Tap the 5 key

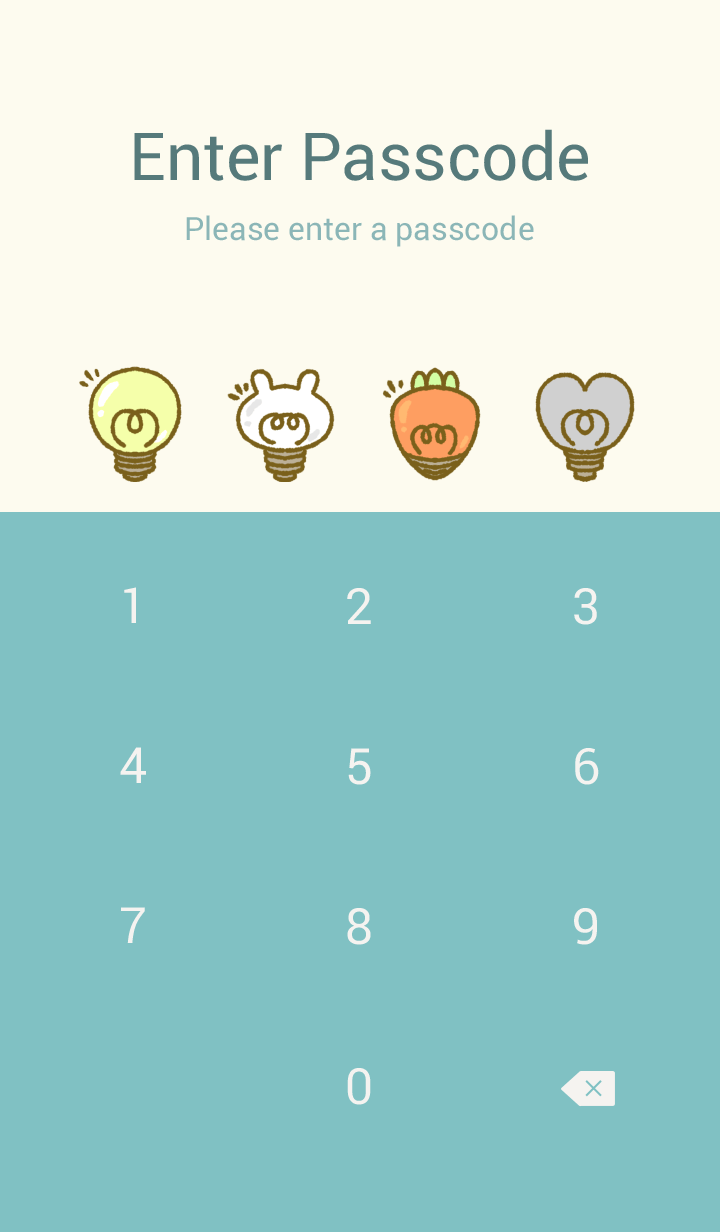point(359,767)
